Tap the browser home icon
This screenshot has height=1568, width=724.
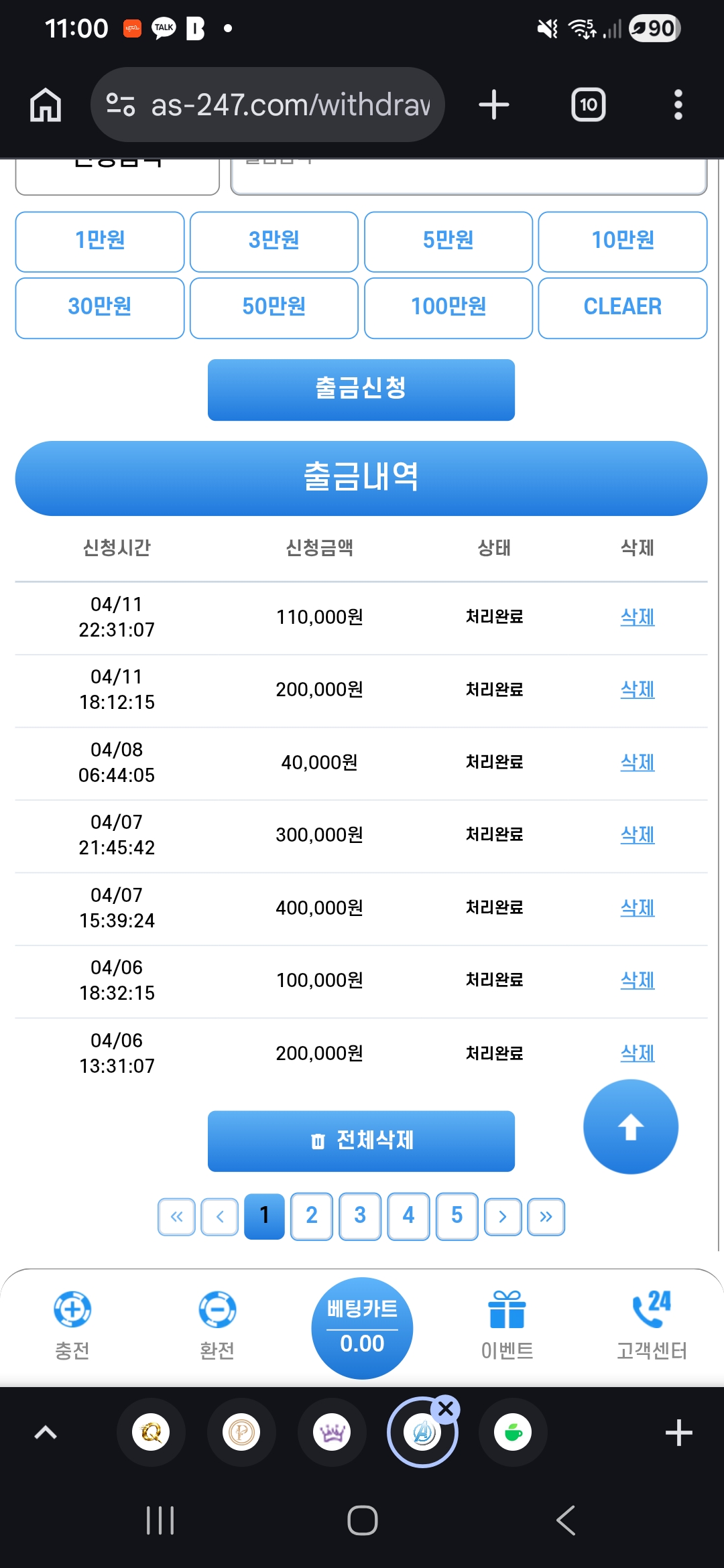click(x=44, y=104)
